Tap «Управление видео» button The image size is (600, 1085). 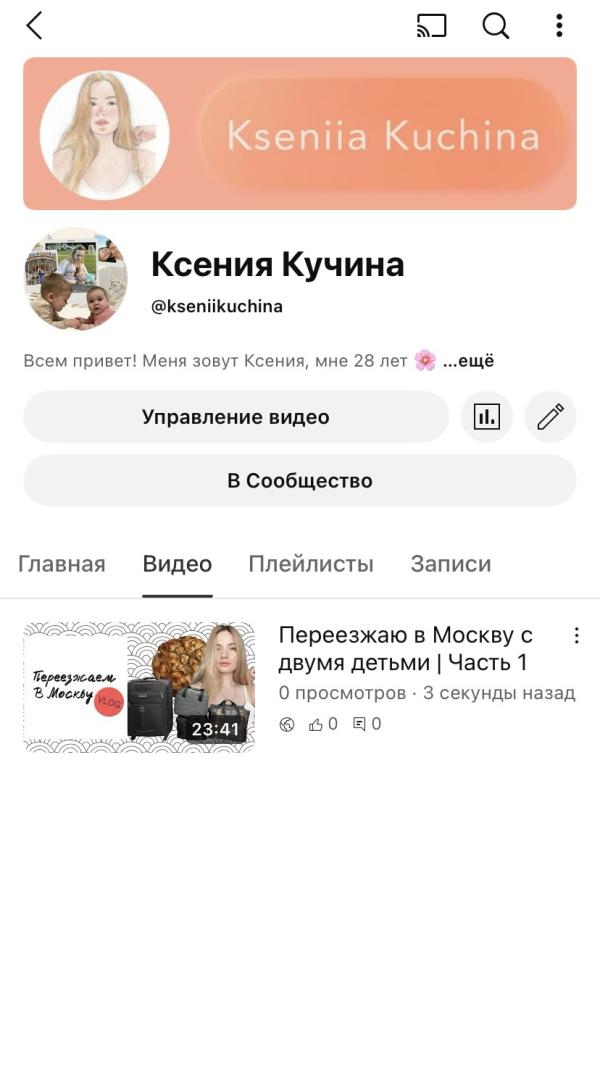click(x=236, y=417)
